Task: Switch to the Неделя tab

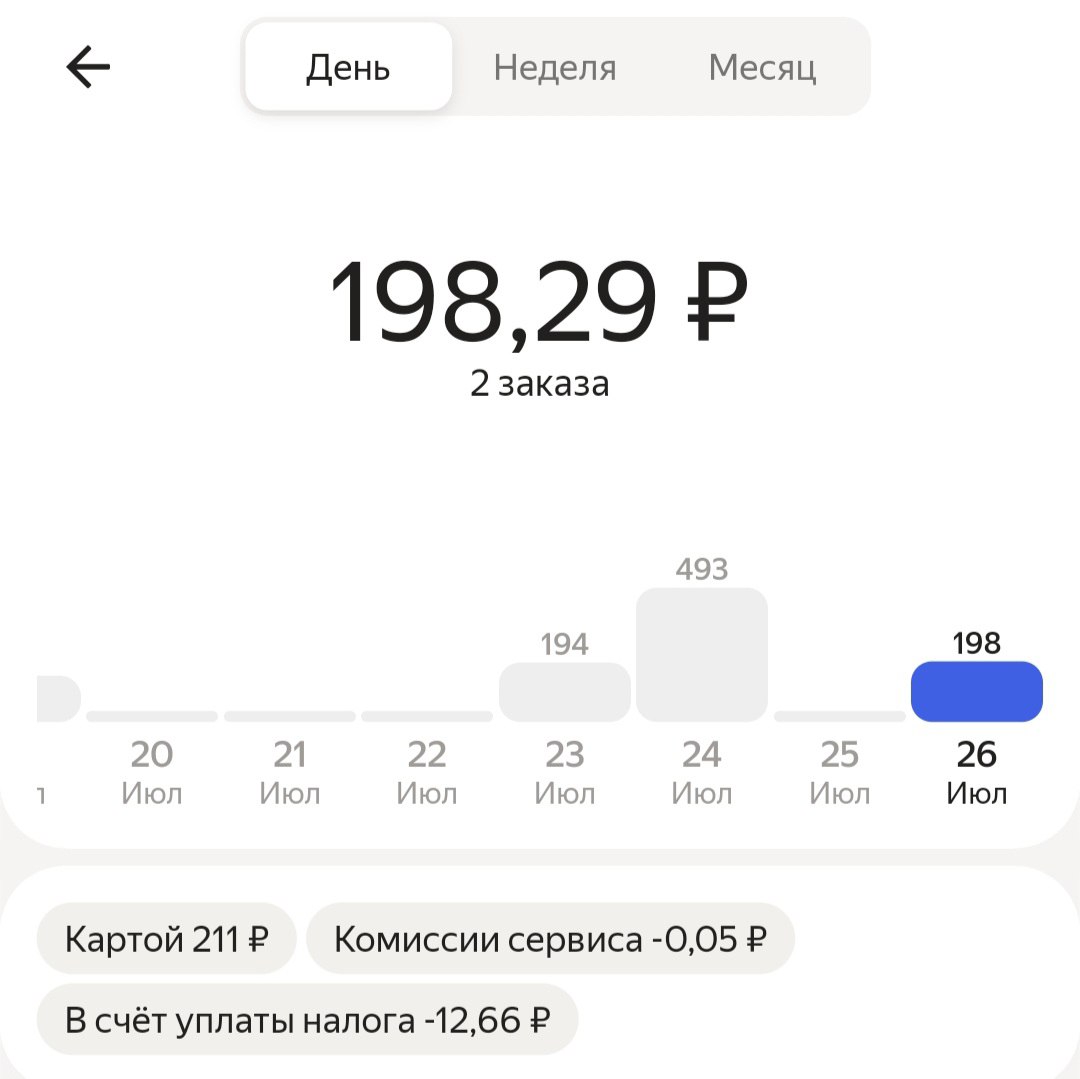Action: point(555,68)
